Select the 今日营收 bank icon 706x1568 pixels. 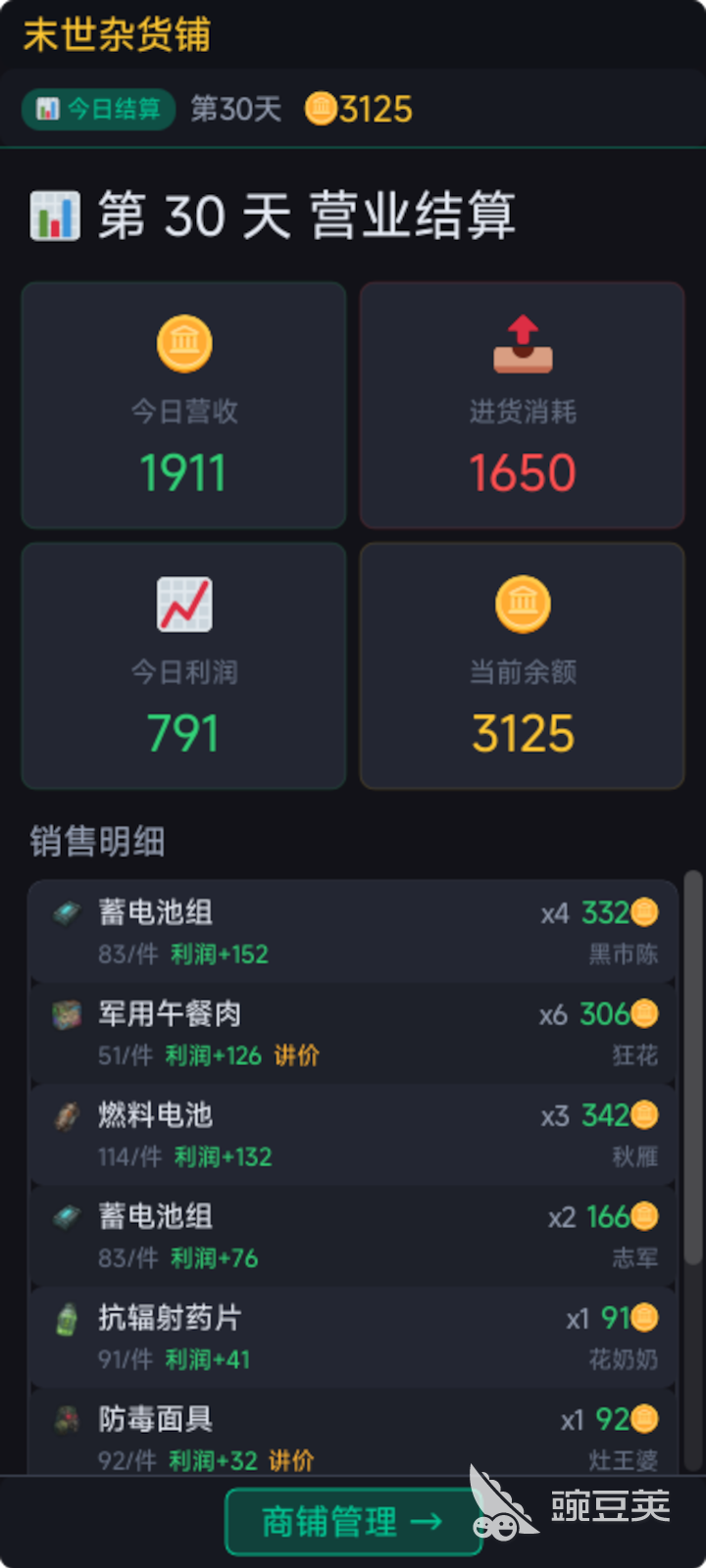click(183, 343)
